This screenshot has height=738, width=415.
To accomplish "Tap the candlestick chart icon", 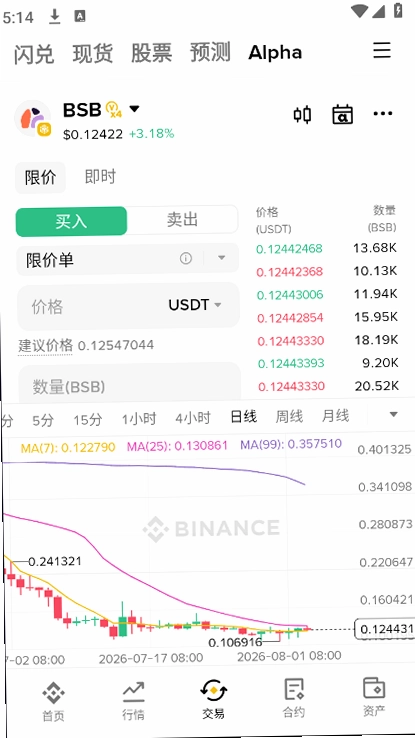I will coord(302,114).
